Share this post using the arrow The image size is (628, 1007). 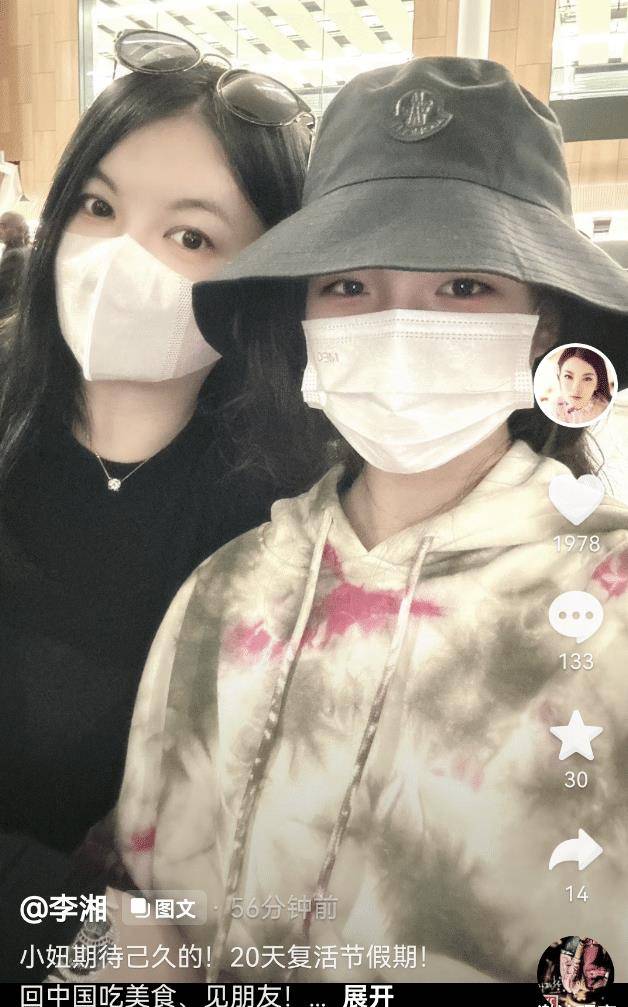click(x=576, y=851)
